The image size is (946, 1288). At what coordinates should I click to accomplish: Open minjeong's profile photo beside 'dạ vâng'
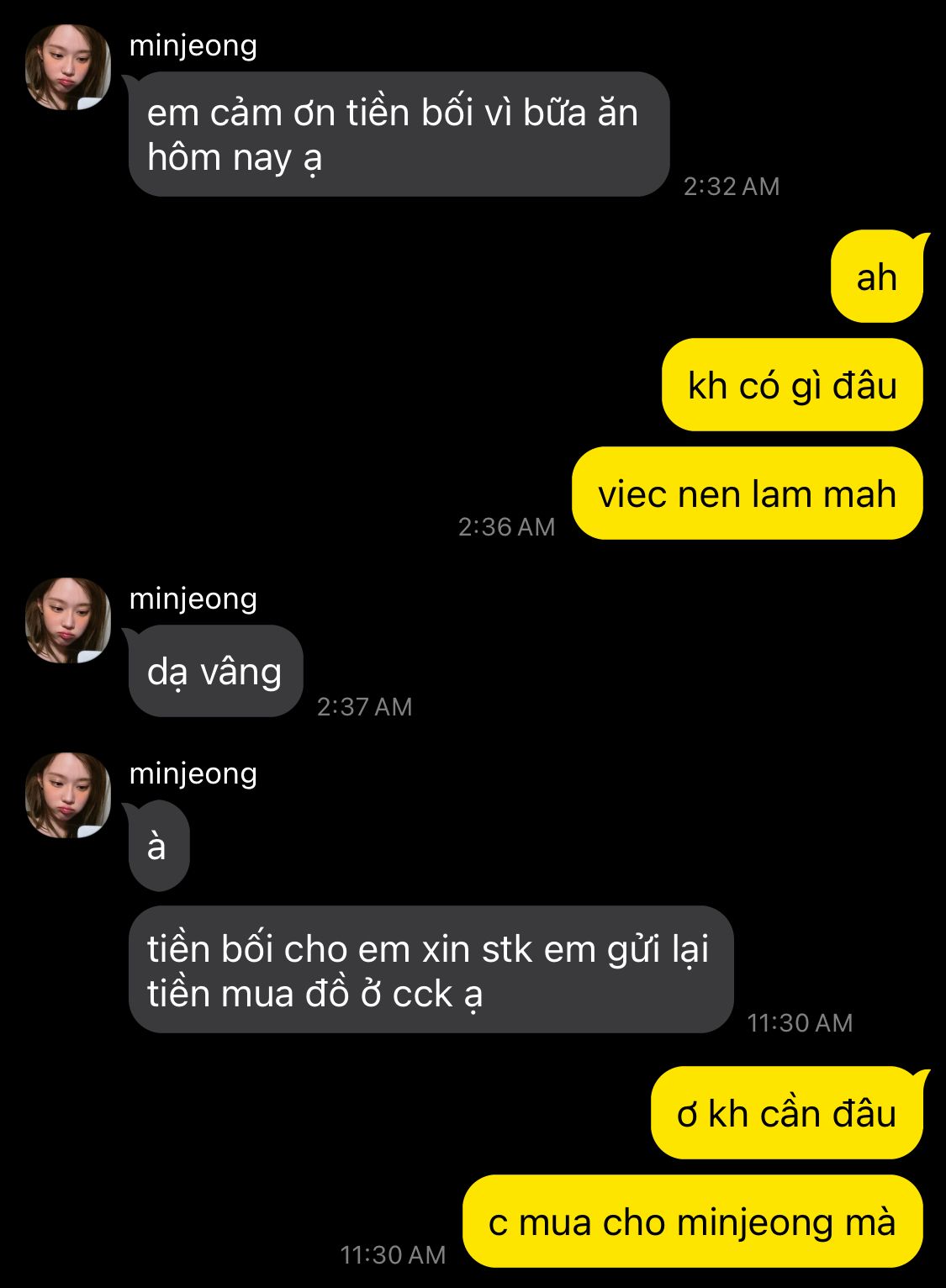coord(68,620)
